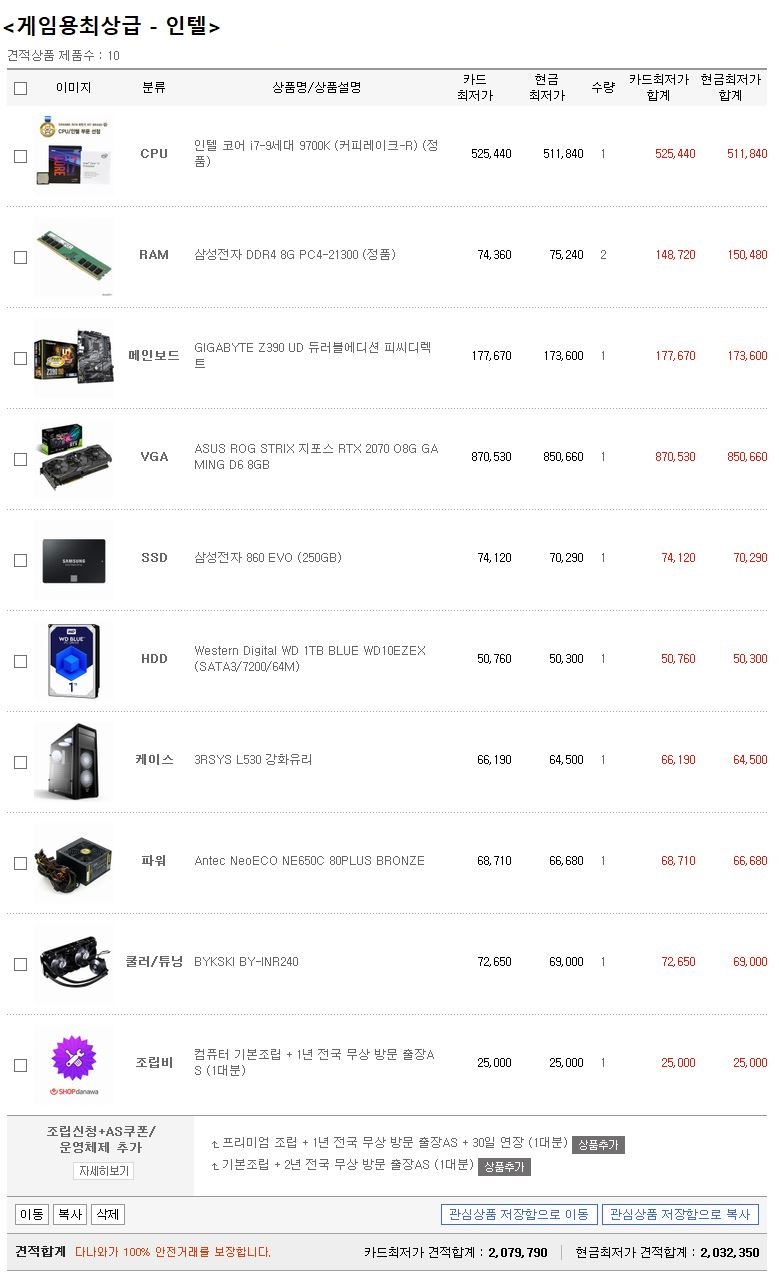Tick the select-all checkbox in the table header
The height and width of the screenshot is (1277, 779).
coord(20,88)
